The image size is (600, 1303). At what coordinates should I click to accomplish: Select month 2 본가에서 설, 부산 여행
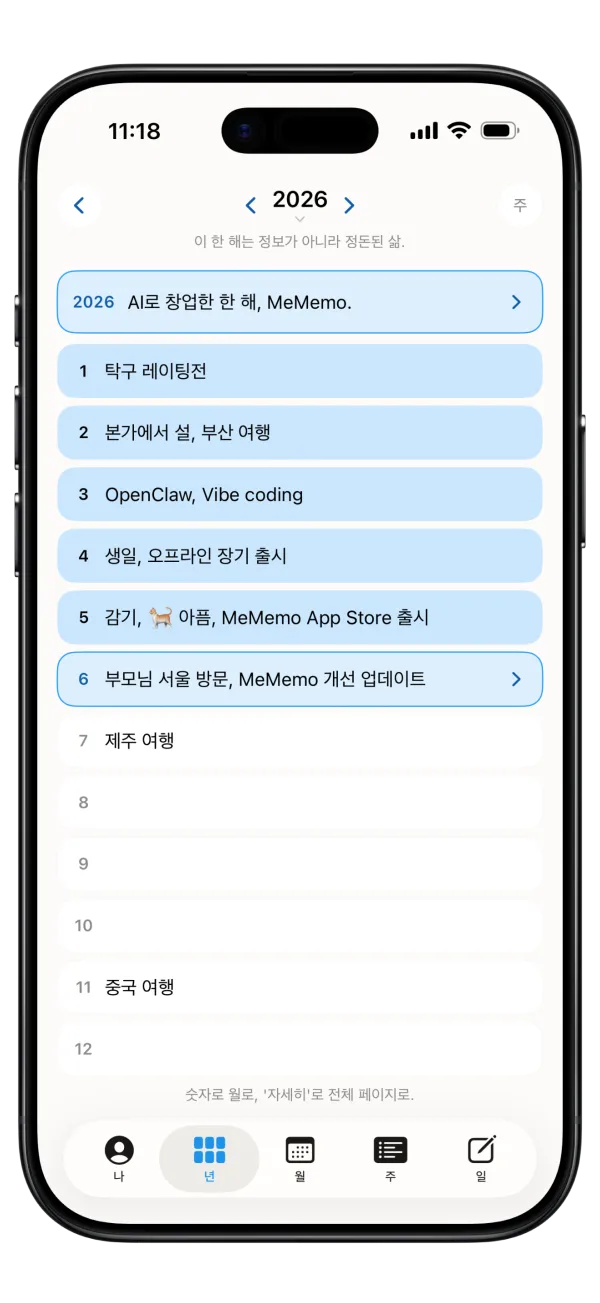(300, 433)
